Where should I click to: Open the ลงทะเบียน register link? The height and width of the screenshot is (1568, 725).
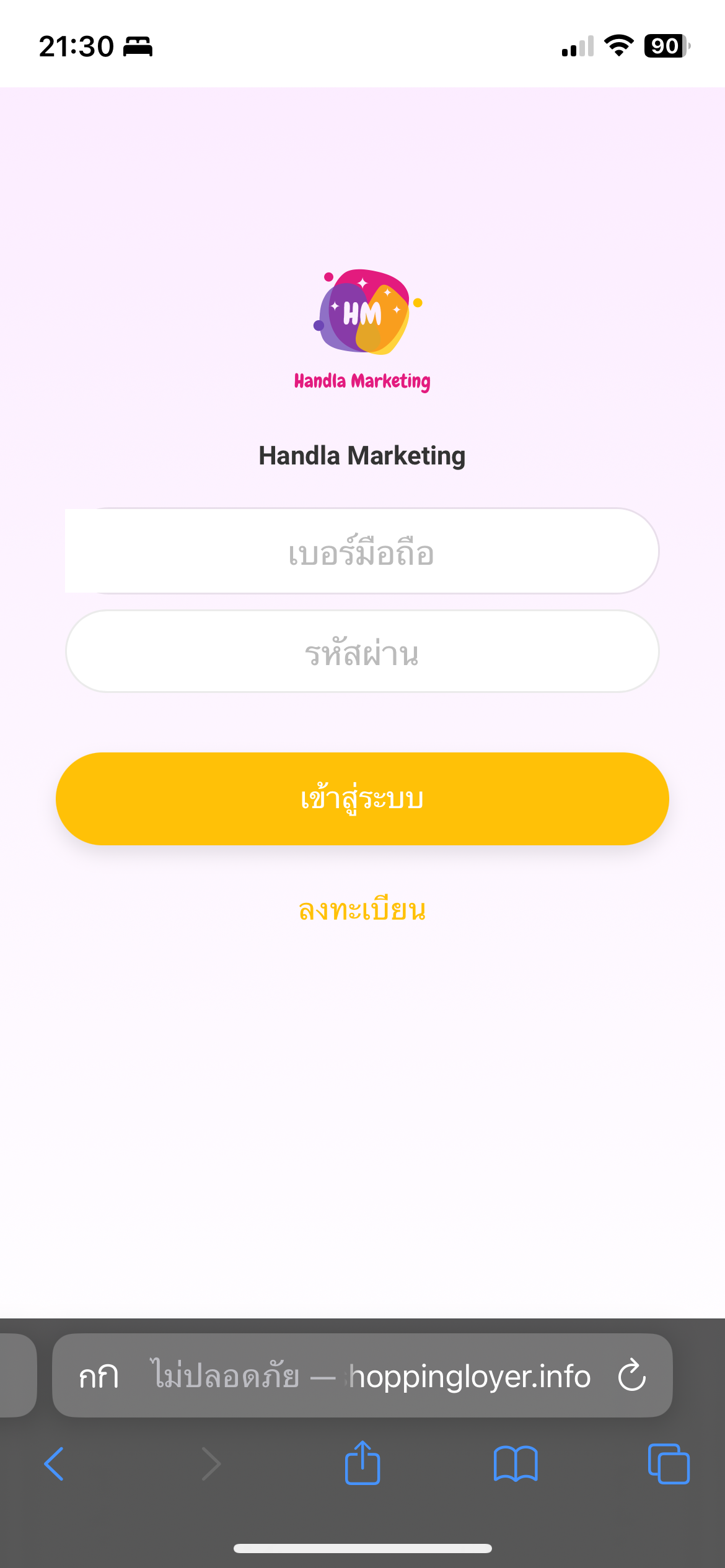pos(362,910)
